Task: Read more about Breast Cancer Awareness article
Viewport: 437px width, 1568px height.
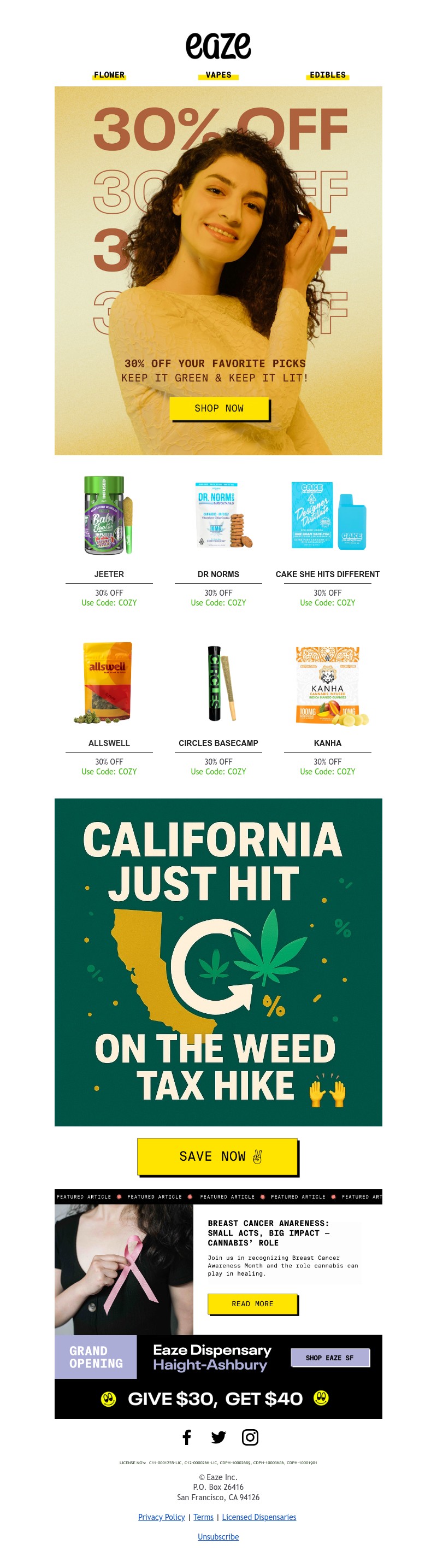Action: (252, 1304)
